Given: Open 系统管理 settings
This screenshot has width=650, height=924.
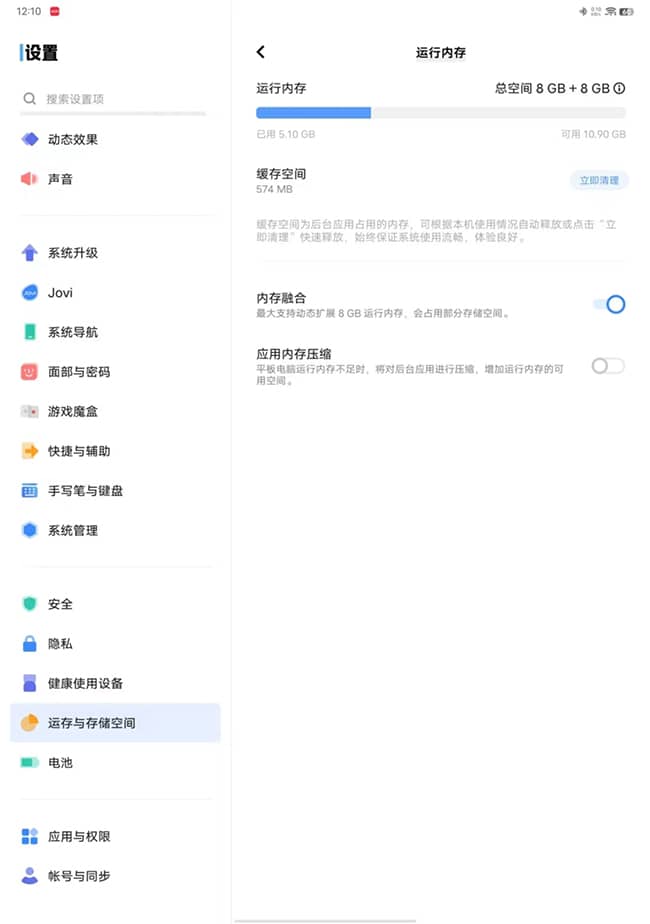Looking at the screenshot, I should coord(73,530).
